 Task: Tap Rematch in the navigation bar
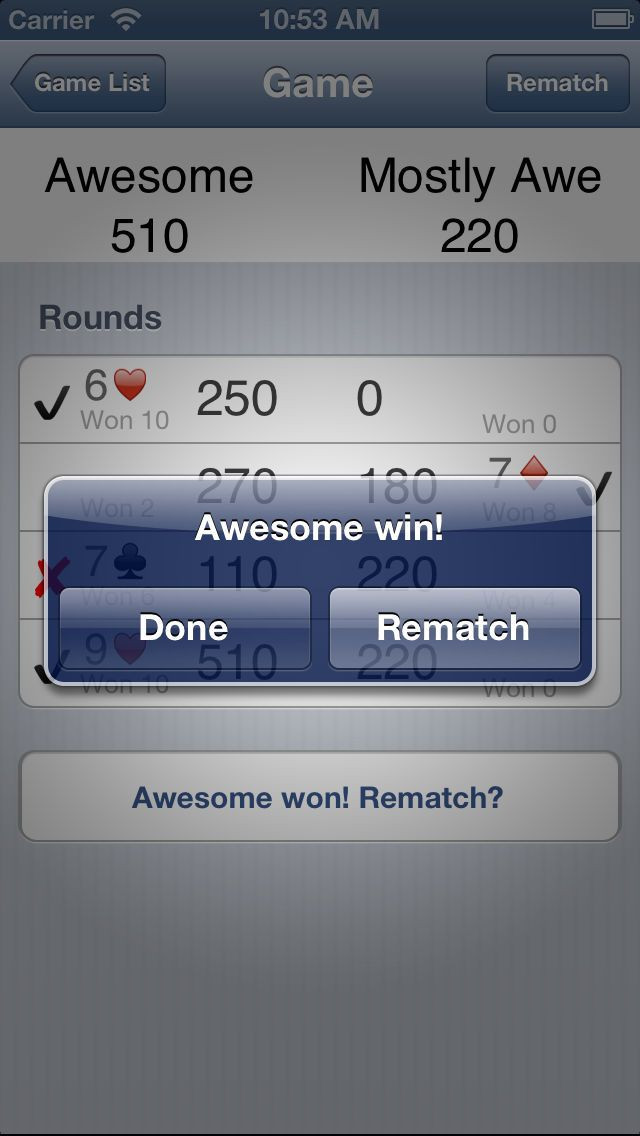[556, 83]
